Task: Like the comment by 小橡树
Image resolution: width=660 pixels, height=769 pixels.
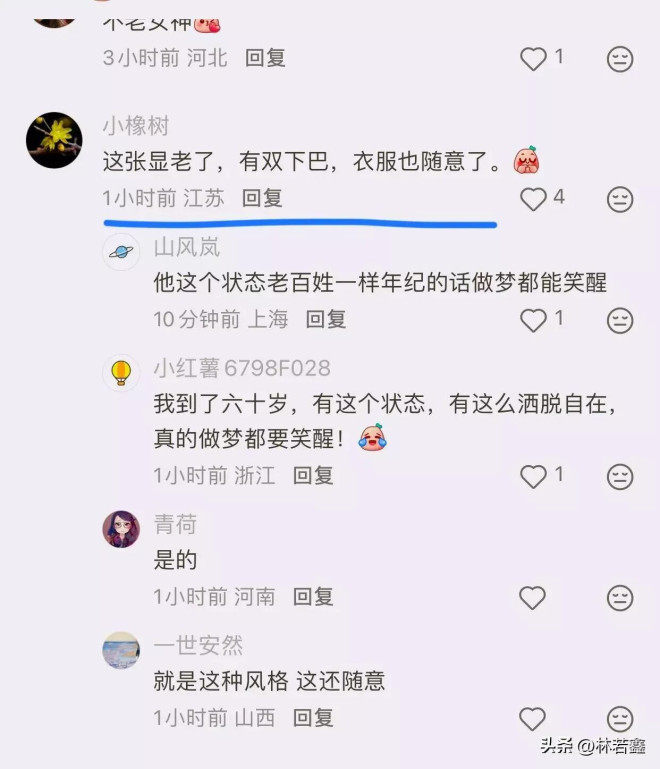Action: [x=533, y=199]
